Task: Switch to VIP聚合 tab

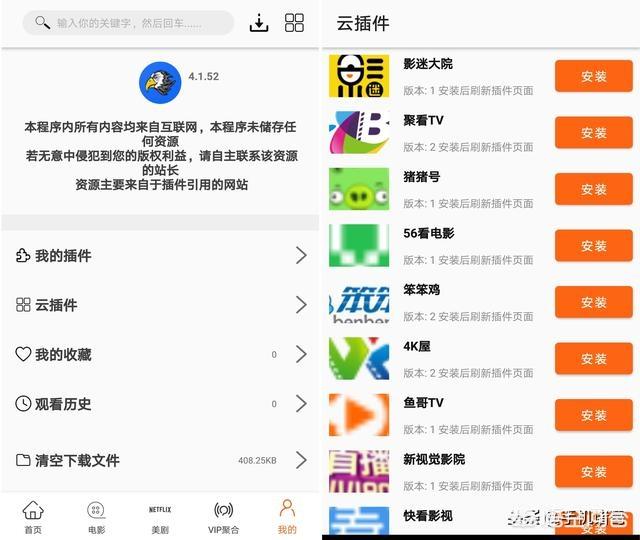Action: click(223, 516)
